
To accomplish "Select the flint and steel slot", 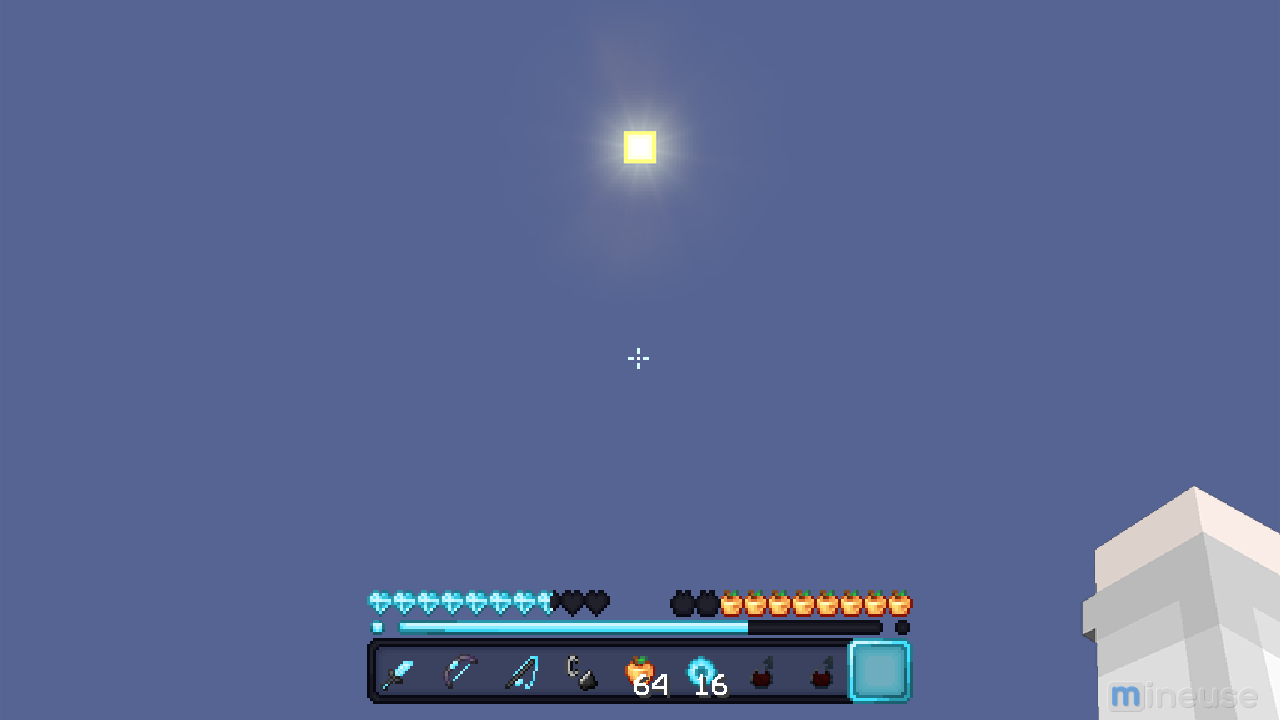I will [x=581, y=672].
